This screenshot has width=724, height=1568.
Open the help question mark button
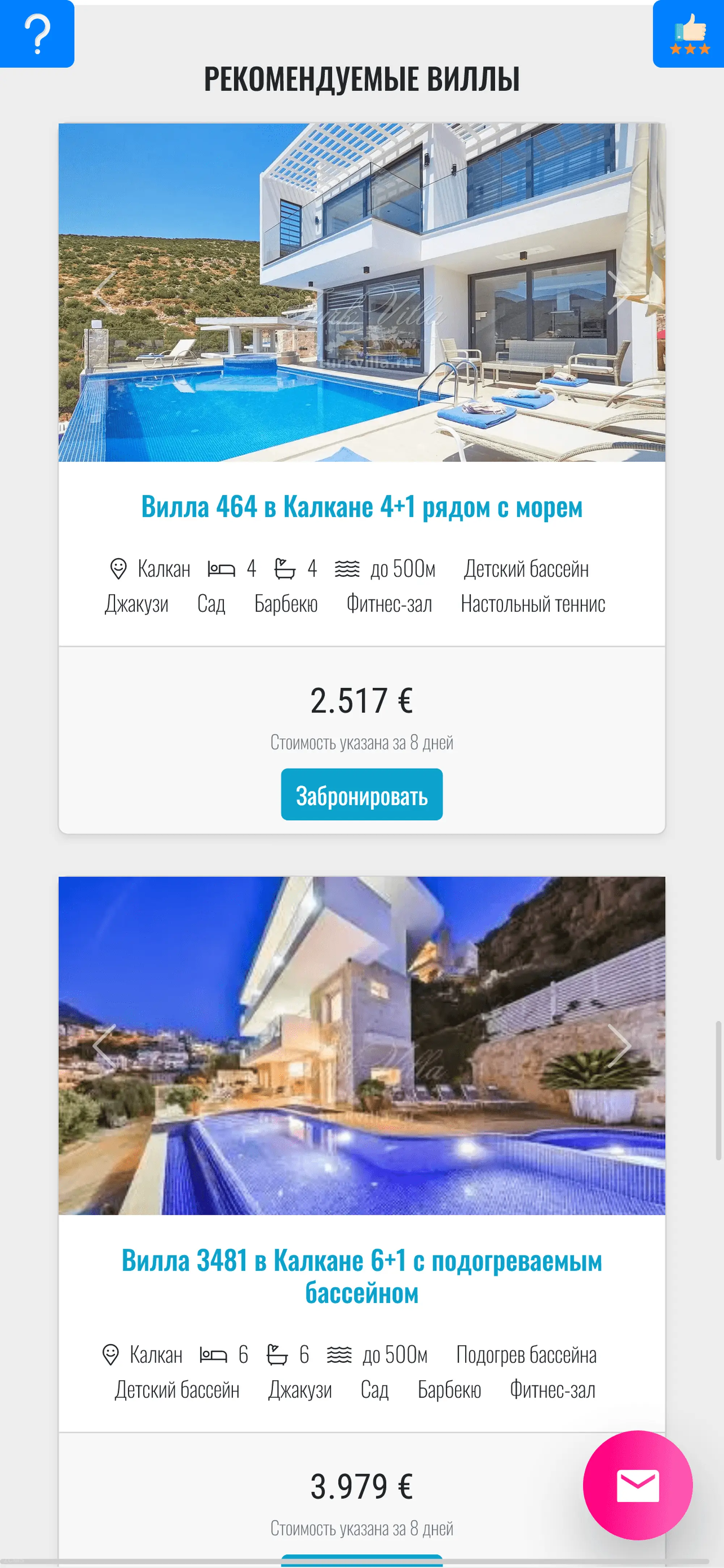[x=37, y=33]
